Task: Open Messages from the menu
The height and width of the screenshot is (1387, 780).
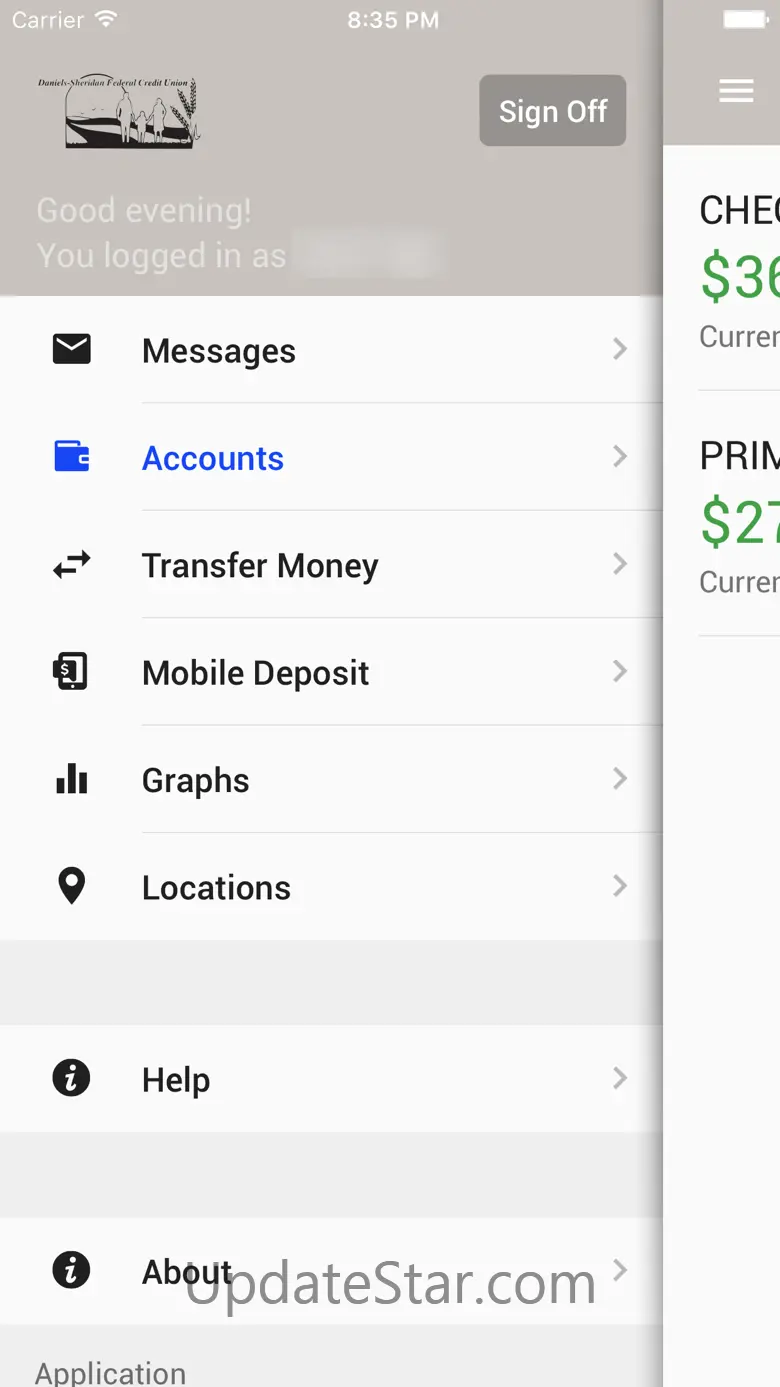Action: pyautogui.click(x=331, y=350)
